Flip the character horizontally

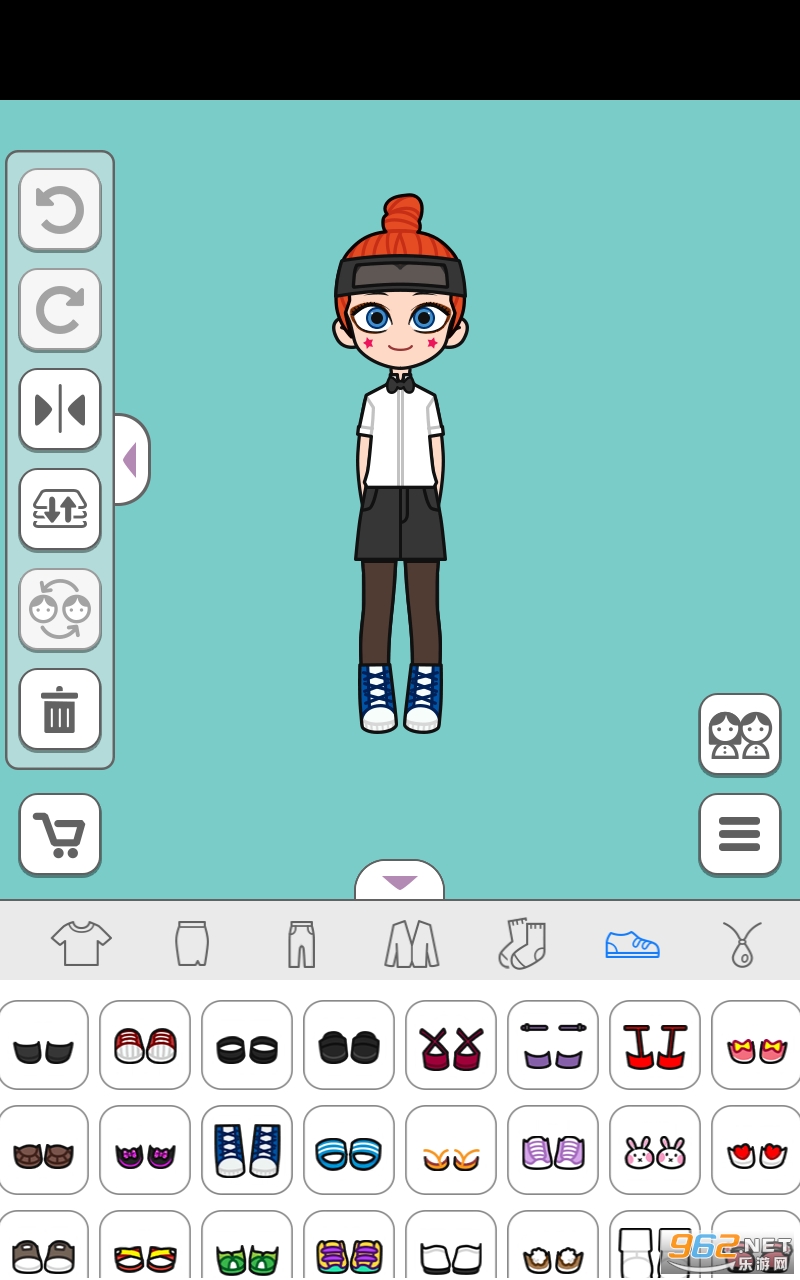60,409
